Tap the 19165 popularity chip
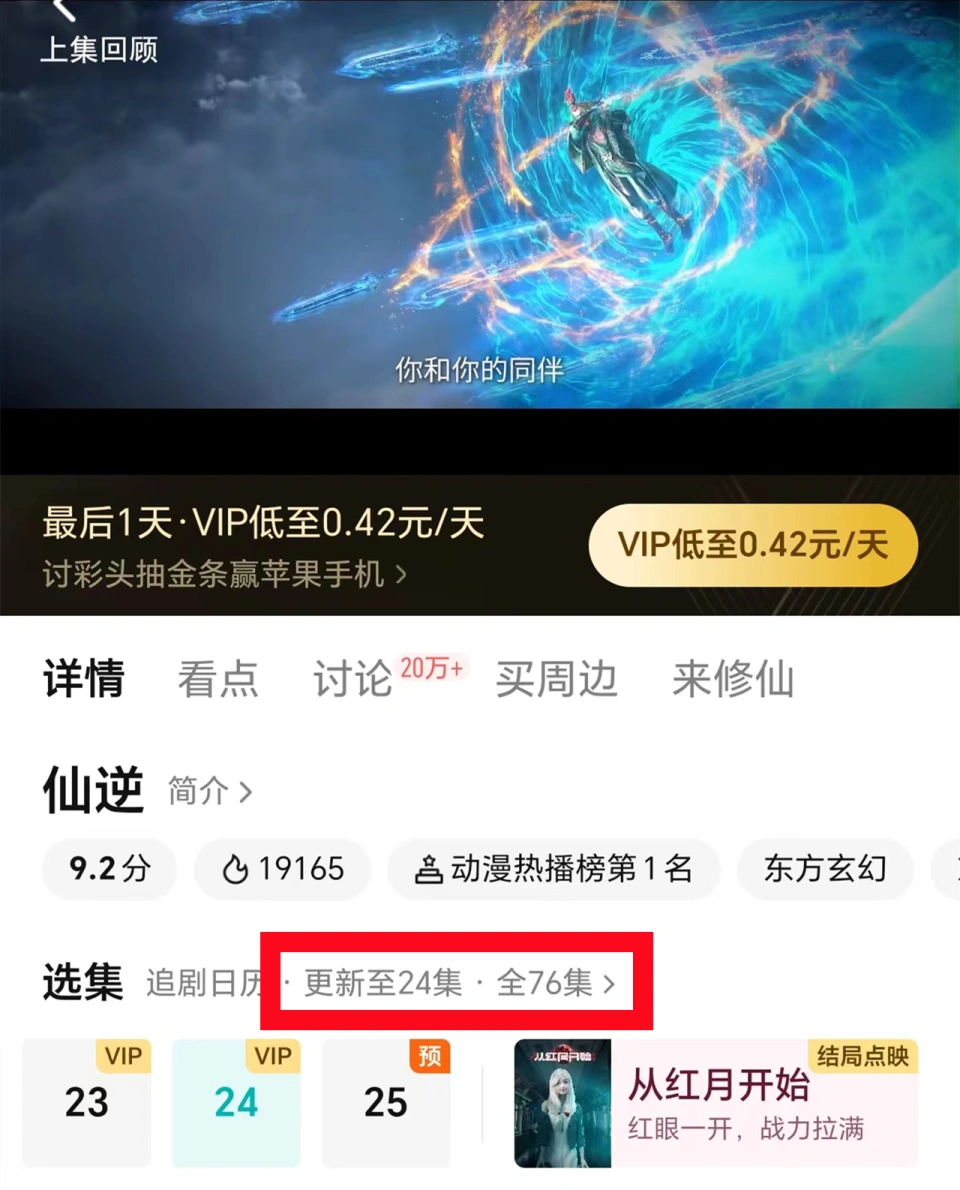Viewport: 960px width, 1190px height. point(283,869)
